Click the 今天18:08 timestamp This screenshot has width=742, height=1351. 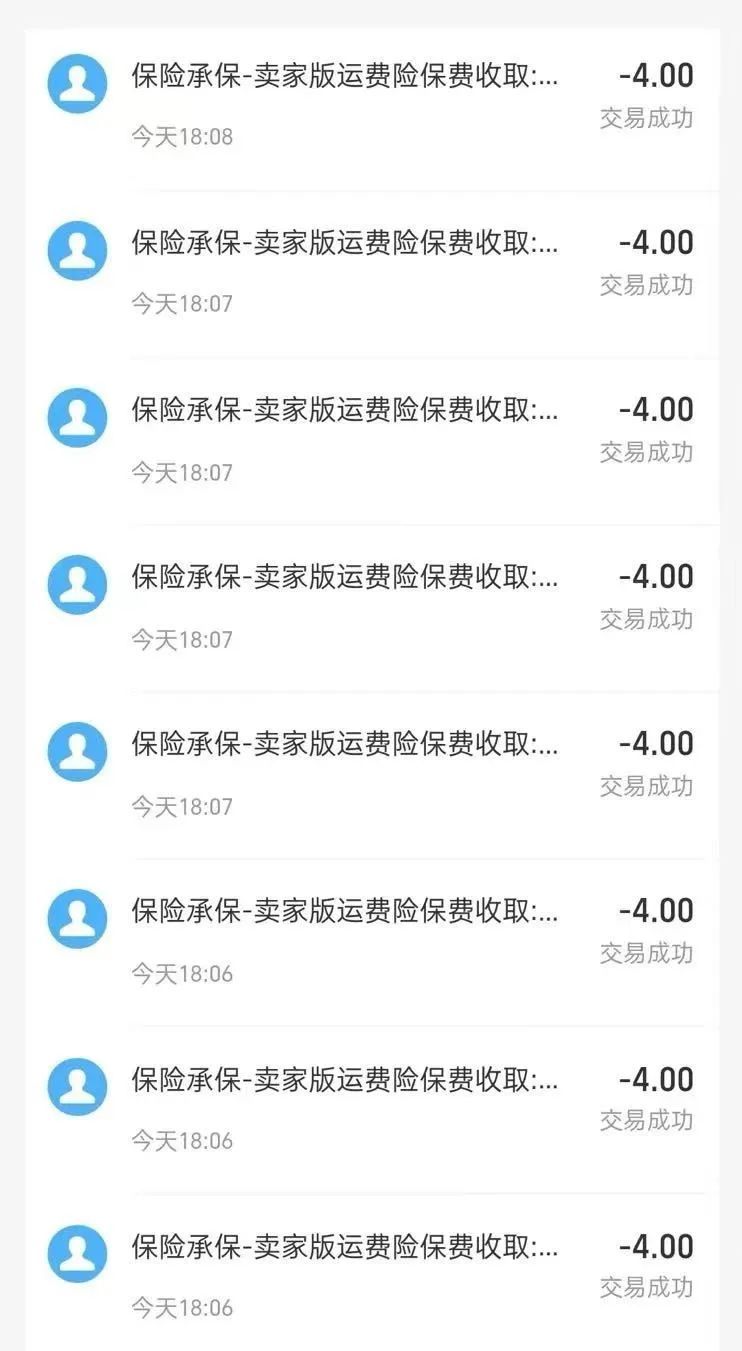point(183,136)
